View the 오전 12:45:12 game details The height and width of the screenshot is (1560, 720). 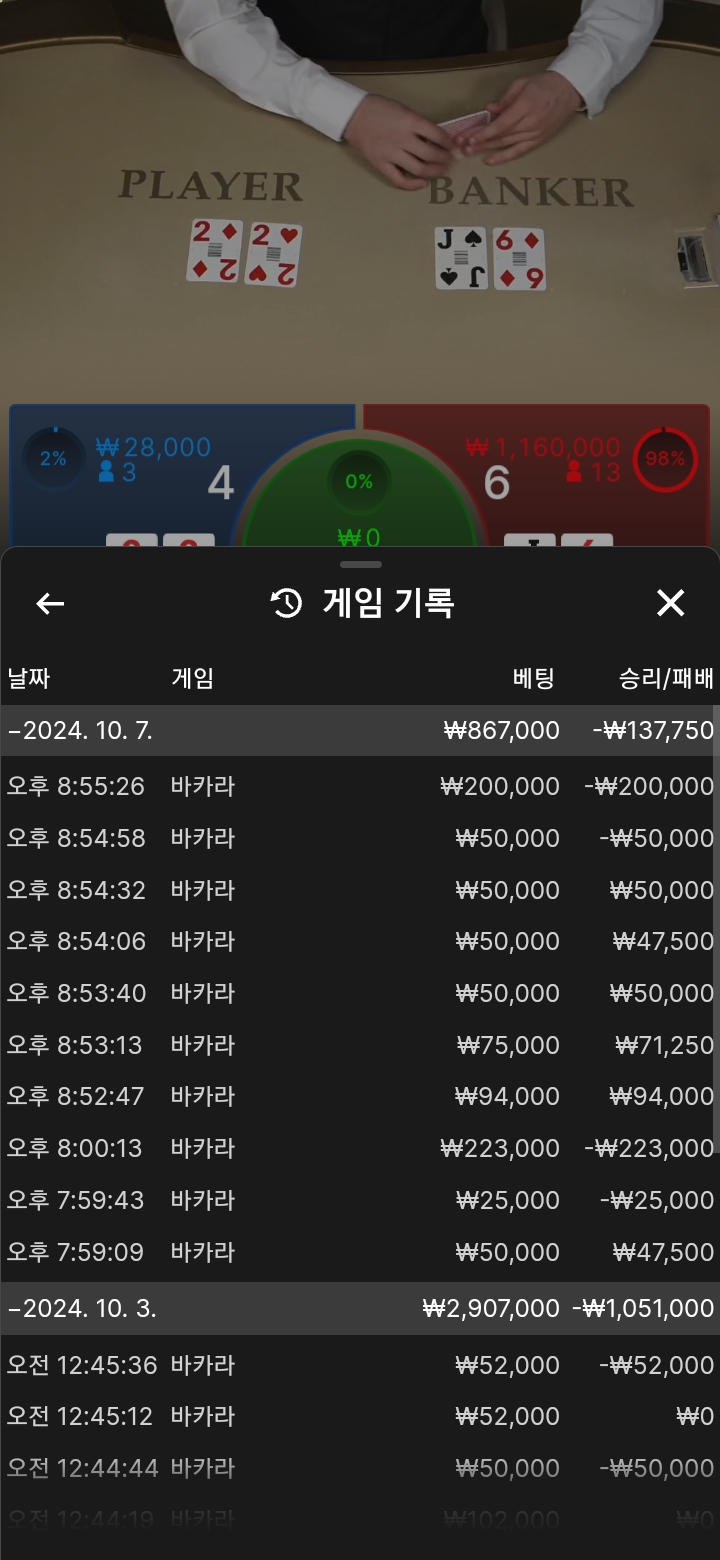[x=360, y=1416]
